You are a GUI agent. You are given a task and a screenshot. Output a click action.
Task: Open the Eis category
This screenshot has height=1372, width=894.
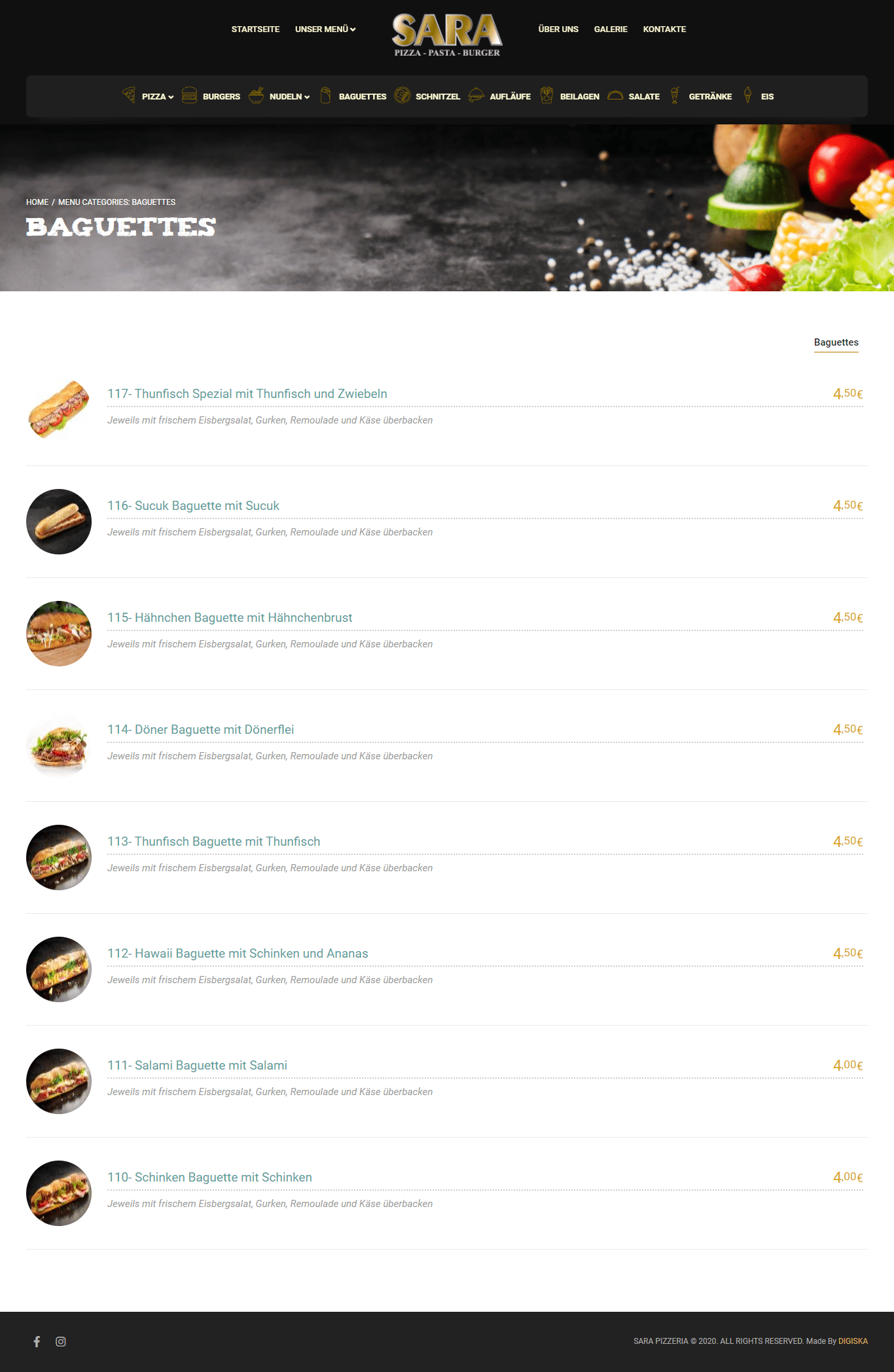click(766, 97)
